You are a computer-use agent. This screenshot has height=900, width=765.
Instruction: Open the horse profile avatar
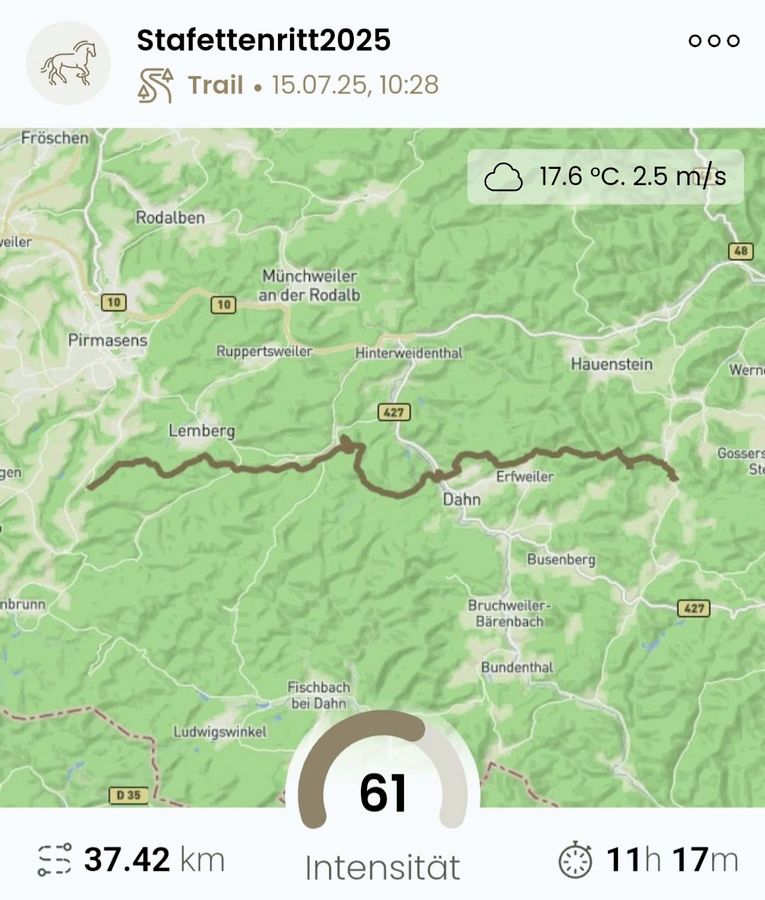(67, 63)
